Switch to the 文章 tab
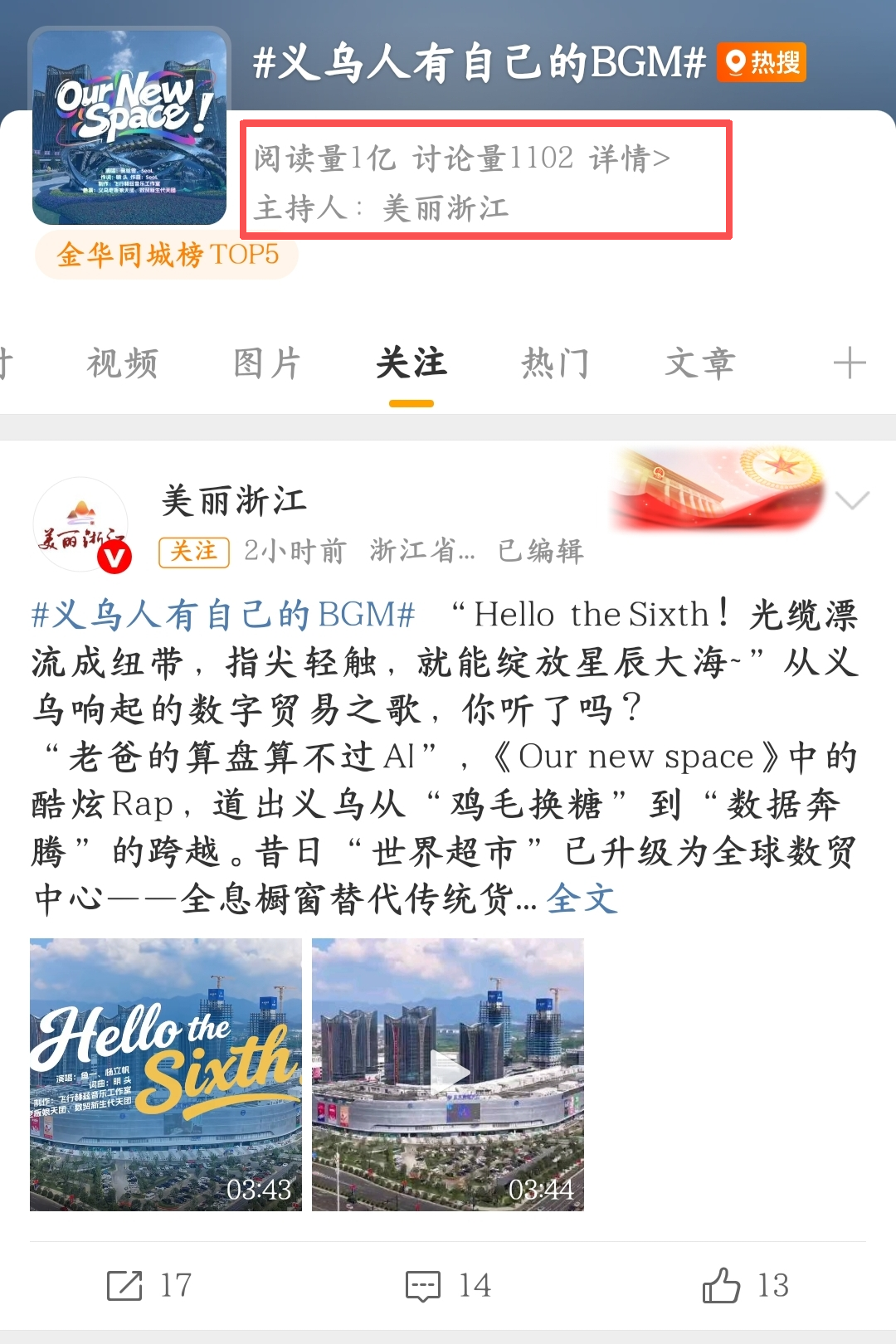Screen dimensions: 896x1344 point(699,363)
